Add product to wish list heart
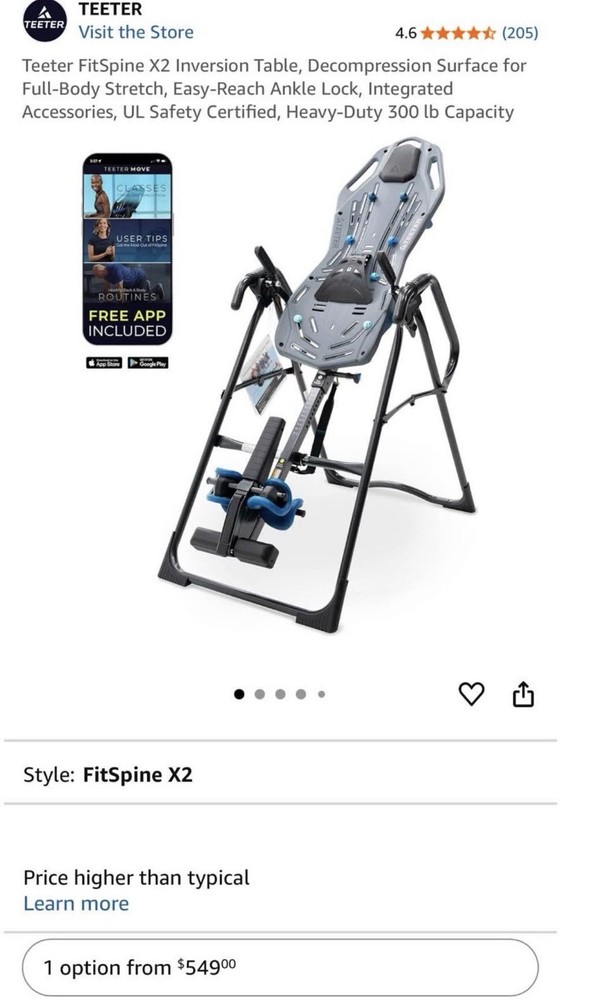The width and height of the screenshot is (608, 1000). (x=471, y=694)
